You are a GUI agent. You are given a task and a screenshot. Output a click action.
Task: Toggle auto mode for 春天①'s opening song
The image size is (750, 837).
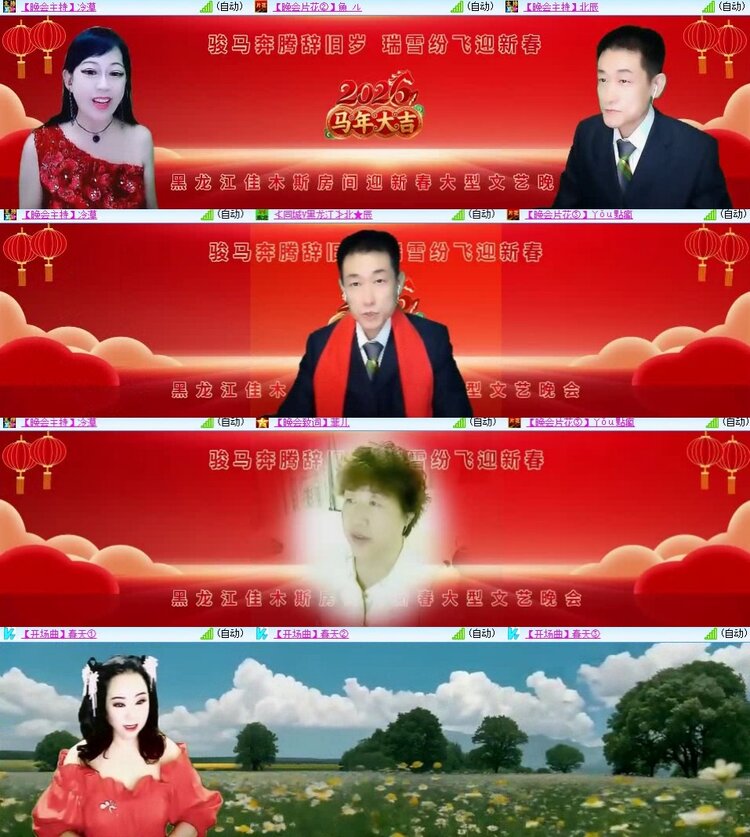pos(228,631)
